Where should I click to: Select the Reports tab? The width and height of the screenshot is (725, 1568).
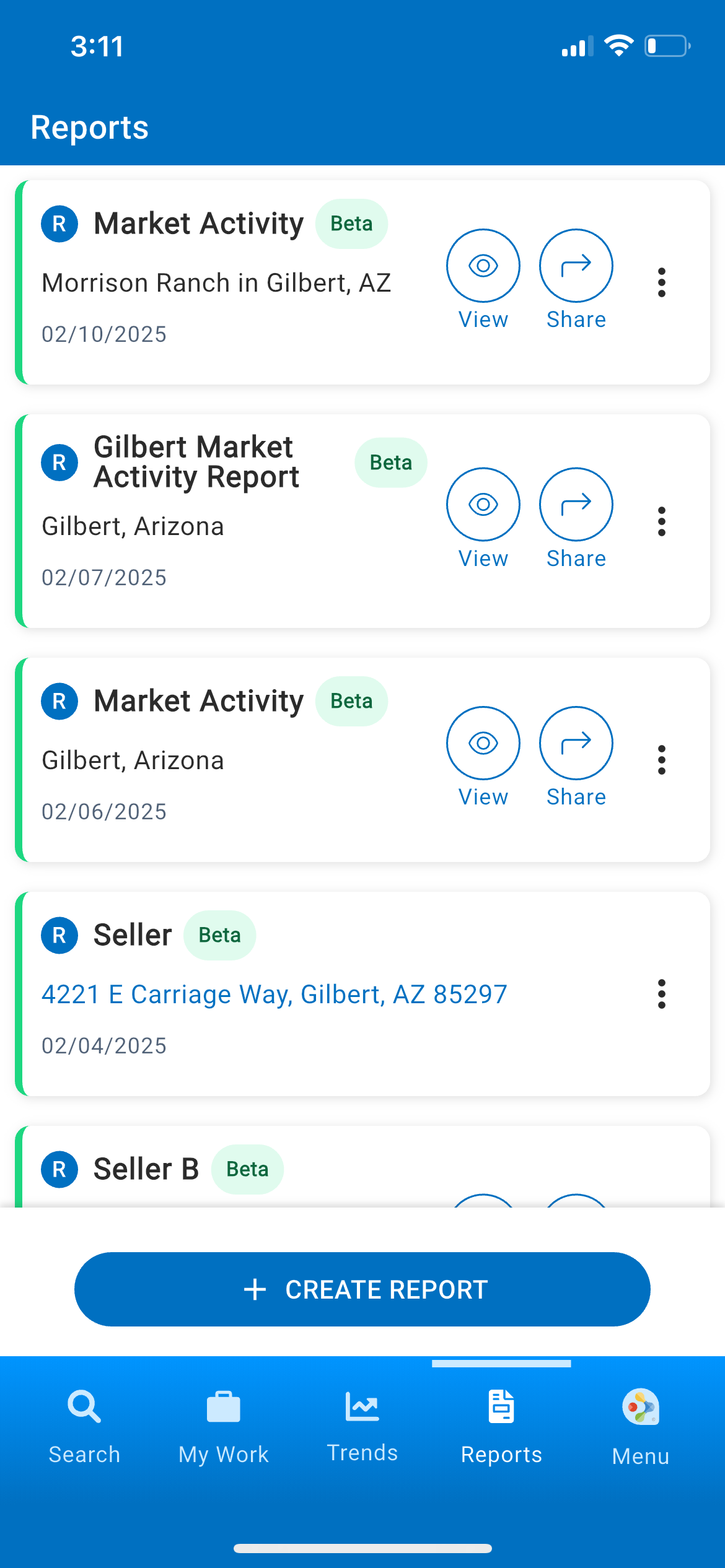coord(501,1427)
